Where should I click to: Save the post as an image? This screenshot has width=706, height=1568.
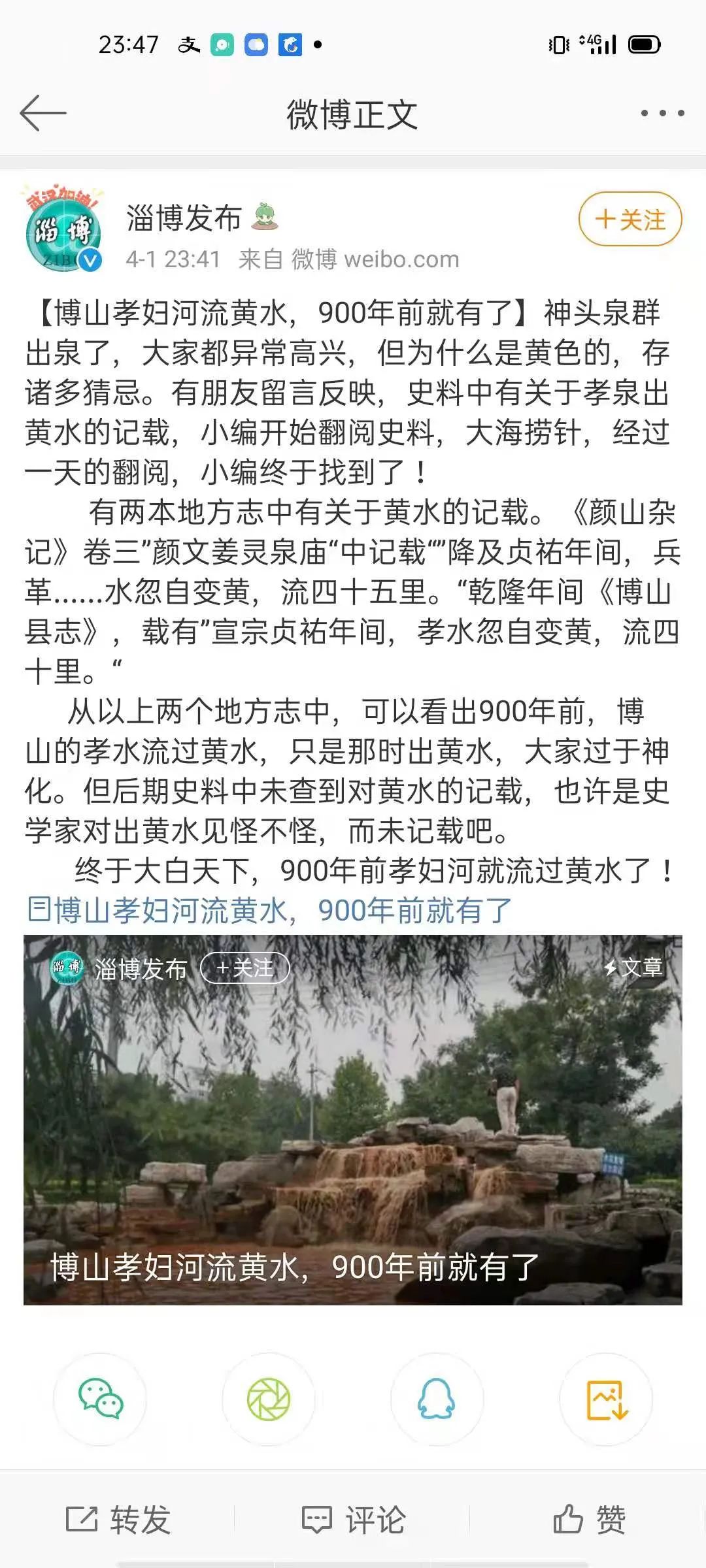pos(606,1399)
